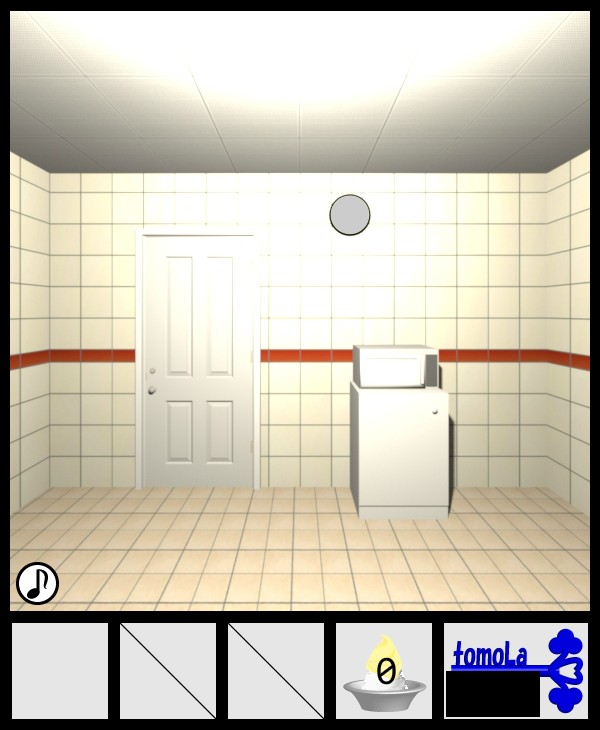Select the dessert bowl inventory item
600x730 pixels.
[384, 671]
